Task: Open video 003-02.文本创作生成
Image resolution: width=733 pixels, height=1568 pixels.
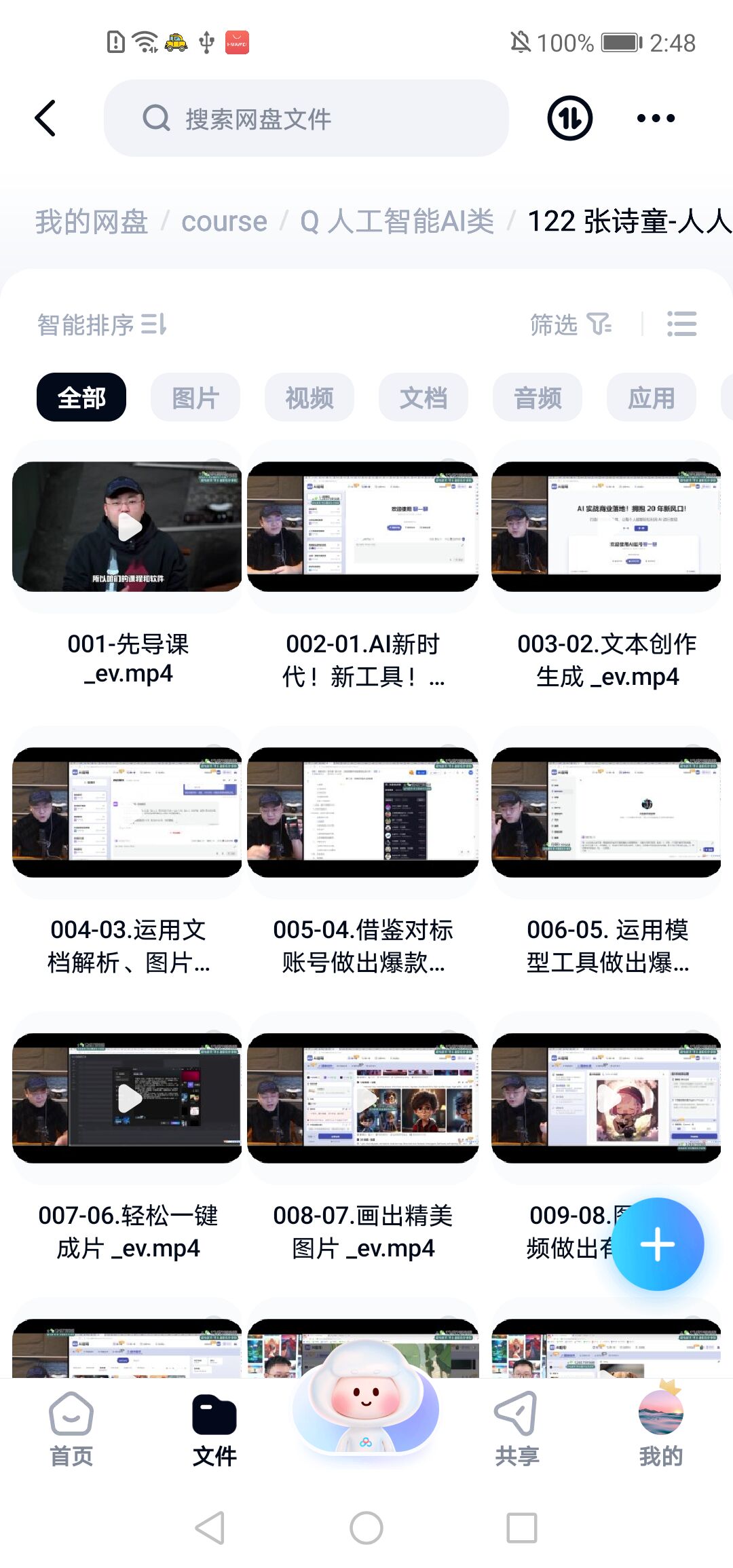Action: [x=606, y=527]
